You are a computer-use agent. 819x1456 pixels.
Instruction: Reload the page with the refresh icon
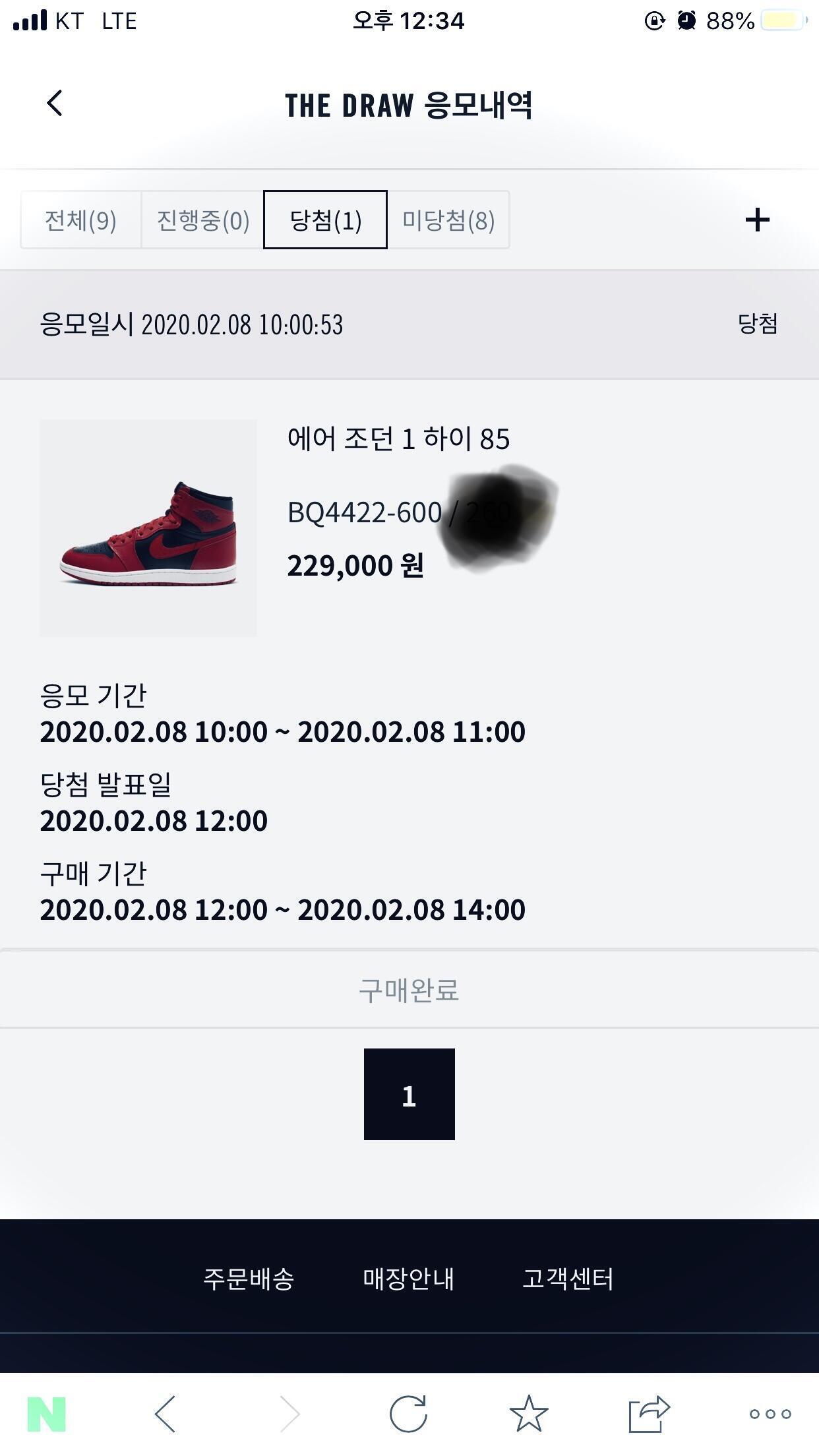pyautogui.click(x=408, y=1414)
